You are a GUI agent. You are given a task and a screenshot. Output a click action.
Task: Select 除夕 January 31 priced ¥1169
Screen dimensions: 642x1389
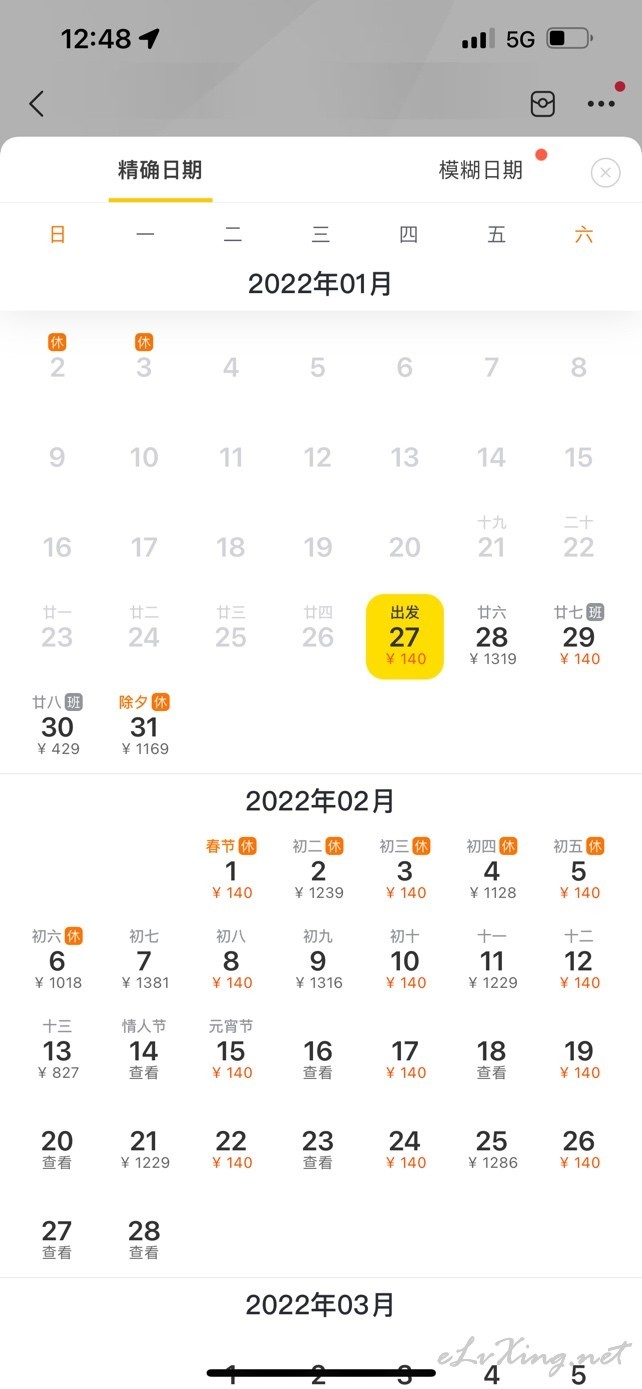pyautogui.click(x=144, y=726)
